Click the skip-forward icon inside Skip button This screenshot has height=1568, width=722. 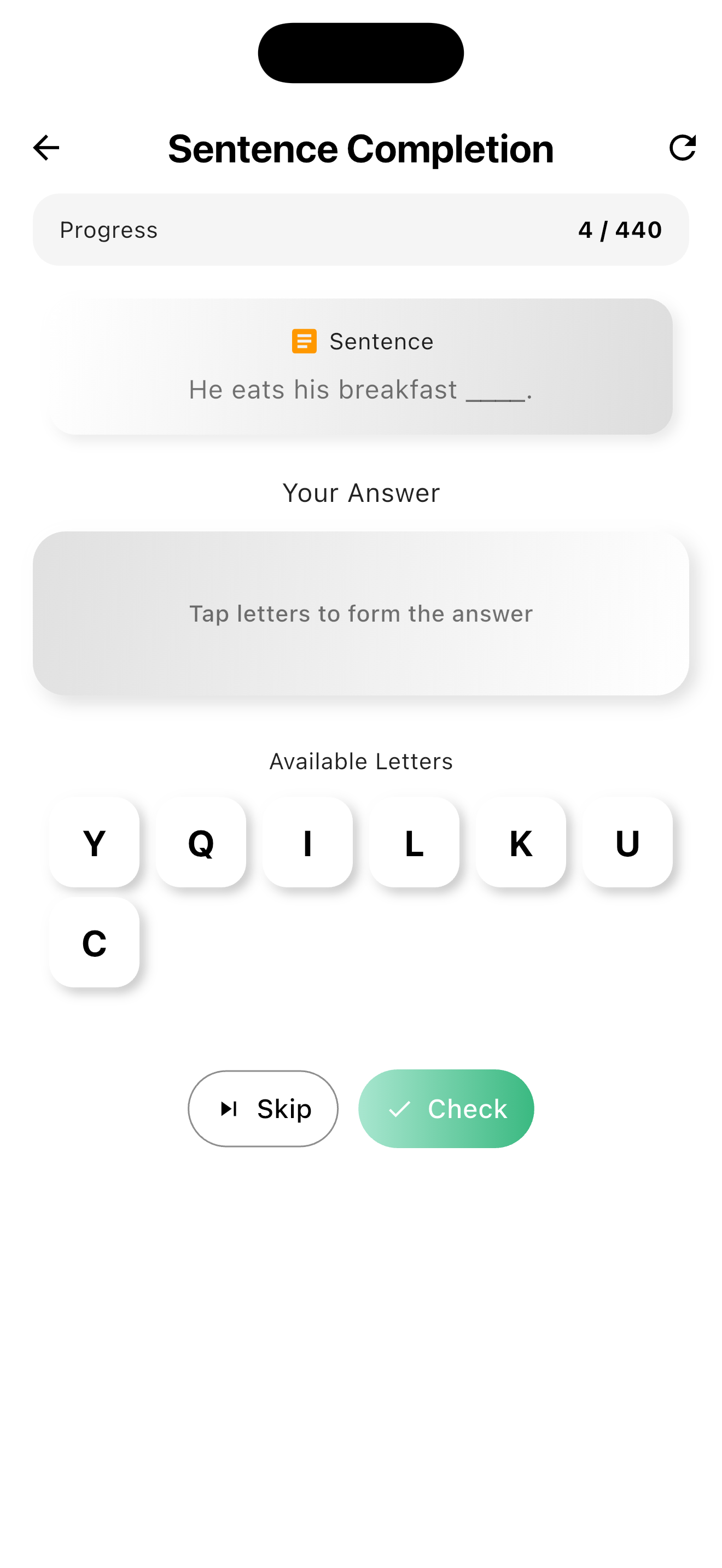tap(230, 1108)
